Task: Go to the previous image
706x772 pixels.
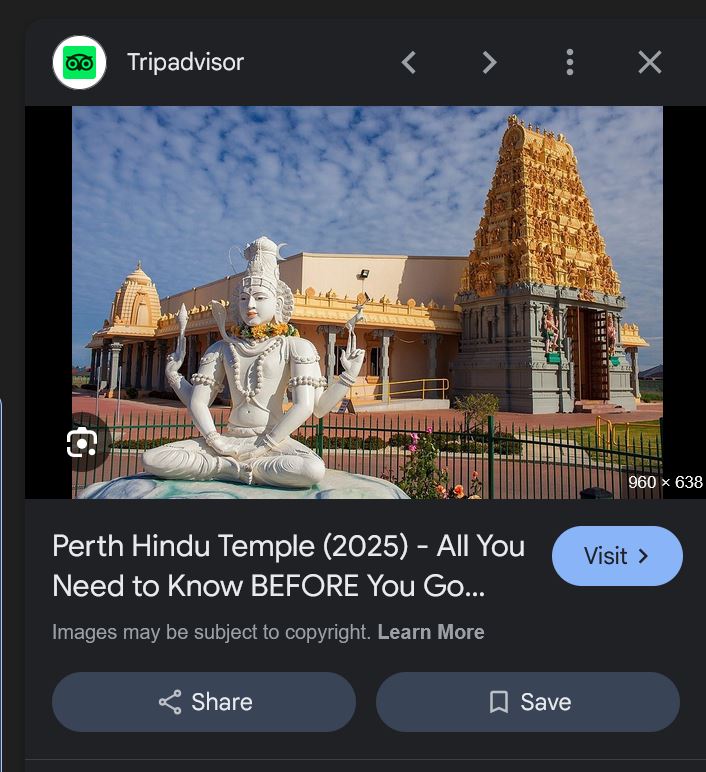Action: (408, 63)
